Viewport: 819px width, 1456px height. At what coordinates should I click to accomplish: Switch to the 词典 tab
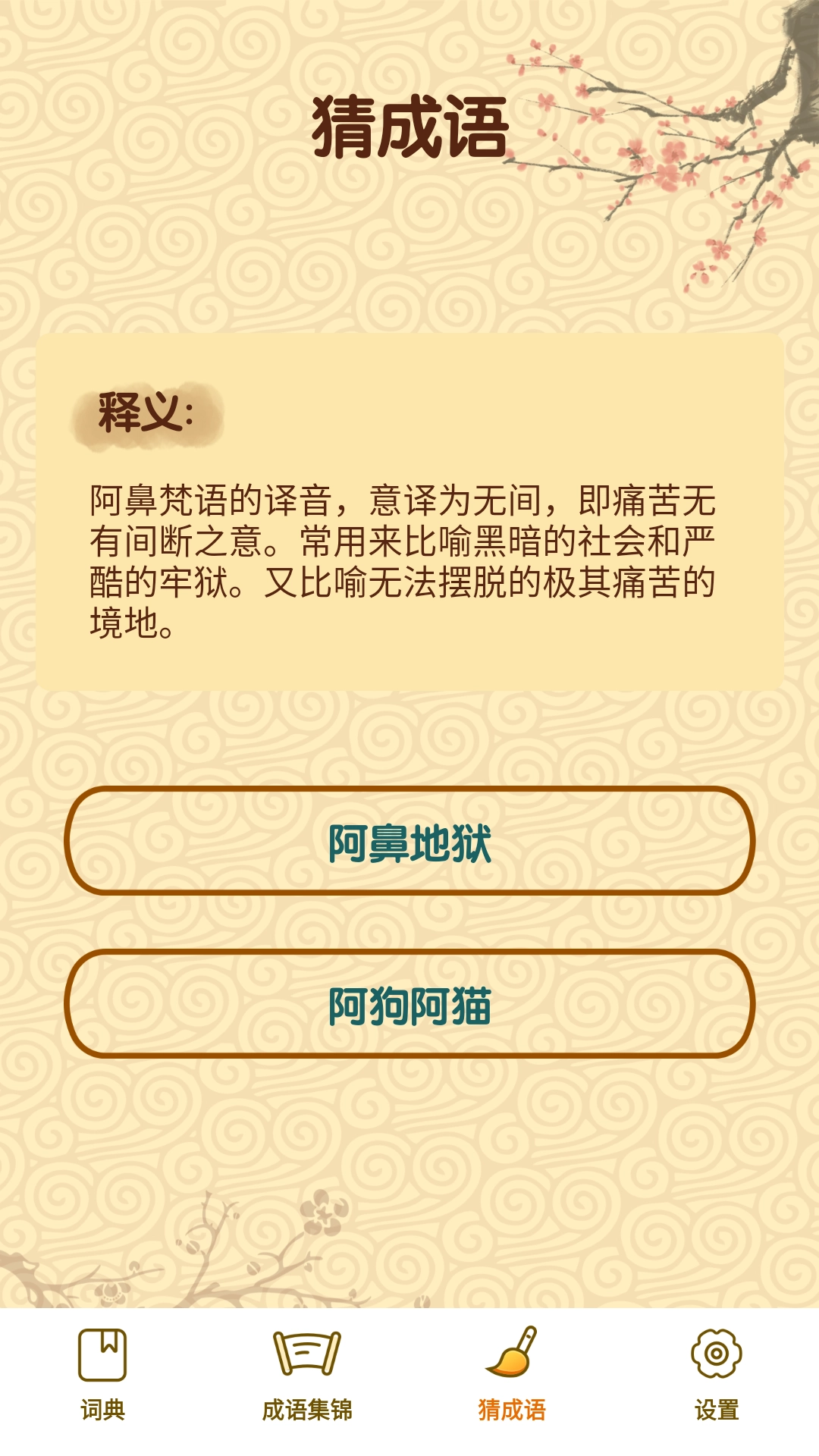[x=102, y=1374]
